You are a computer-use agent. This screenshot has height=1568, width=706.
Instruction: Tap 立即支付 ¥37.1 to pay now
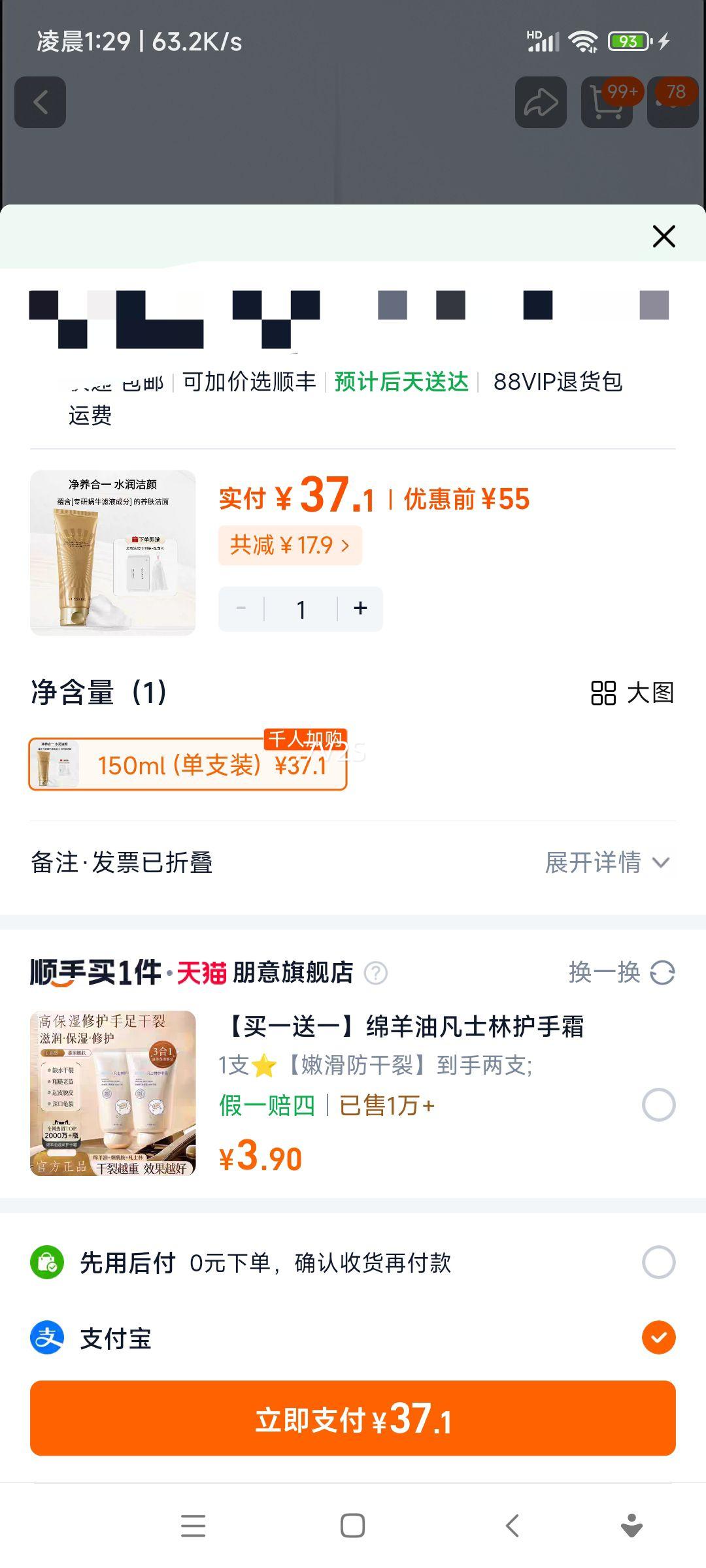click(x=352, y=1419)
